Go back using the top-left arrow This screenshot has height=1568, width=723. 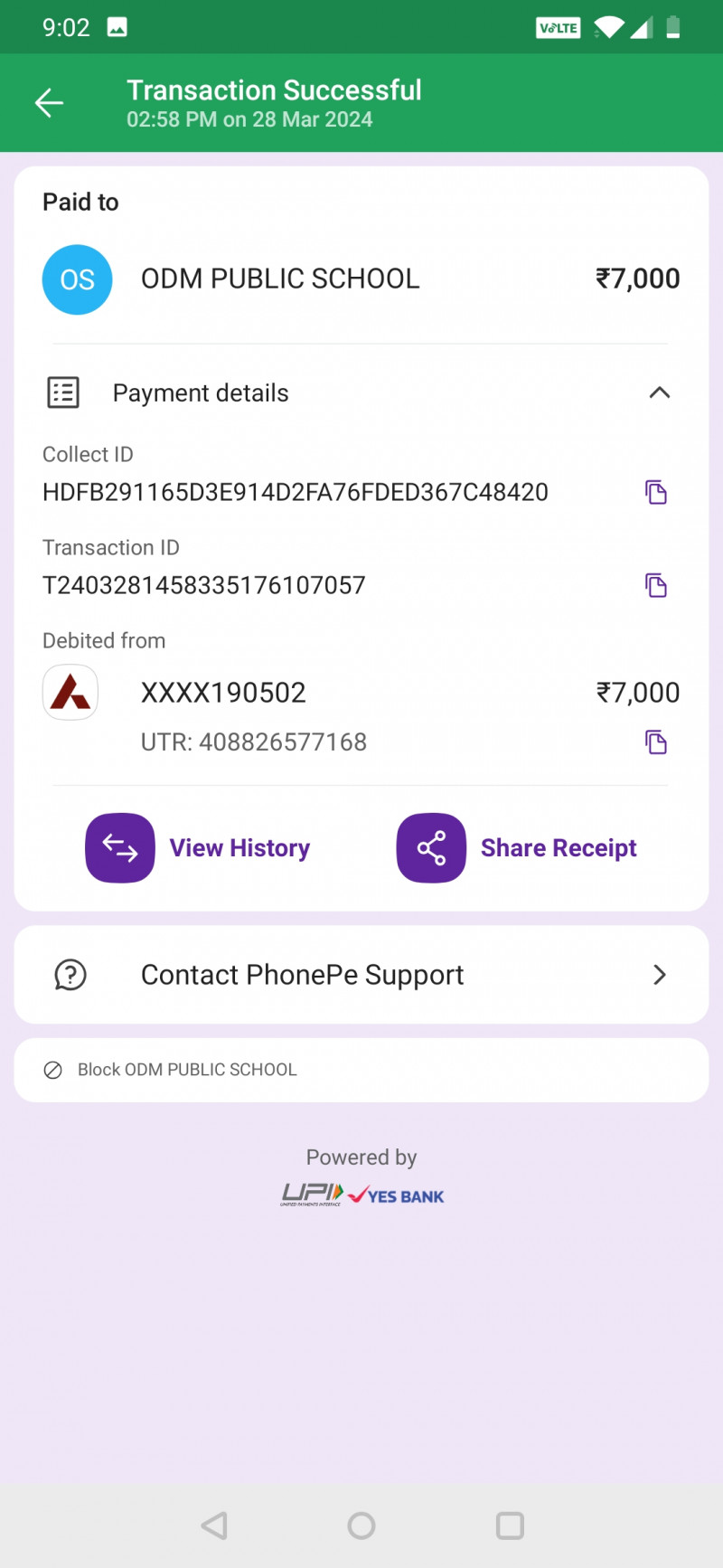pos(49,103)
